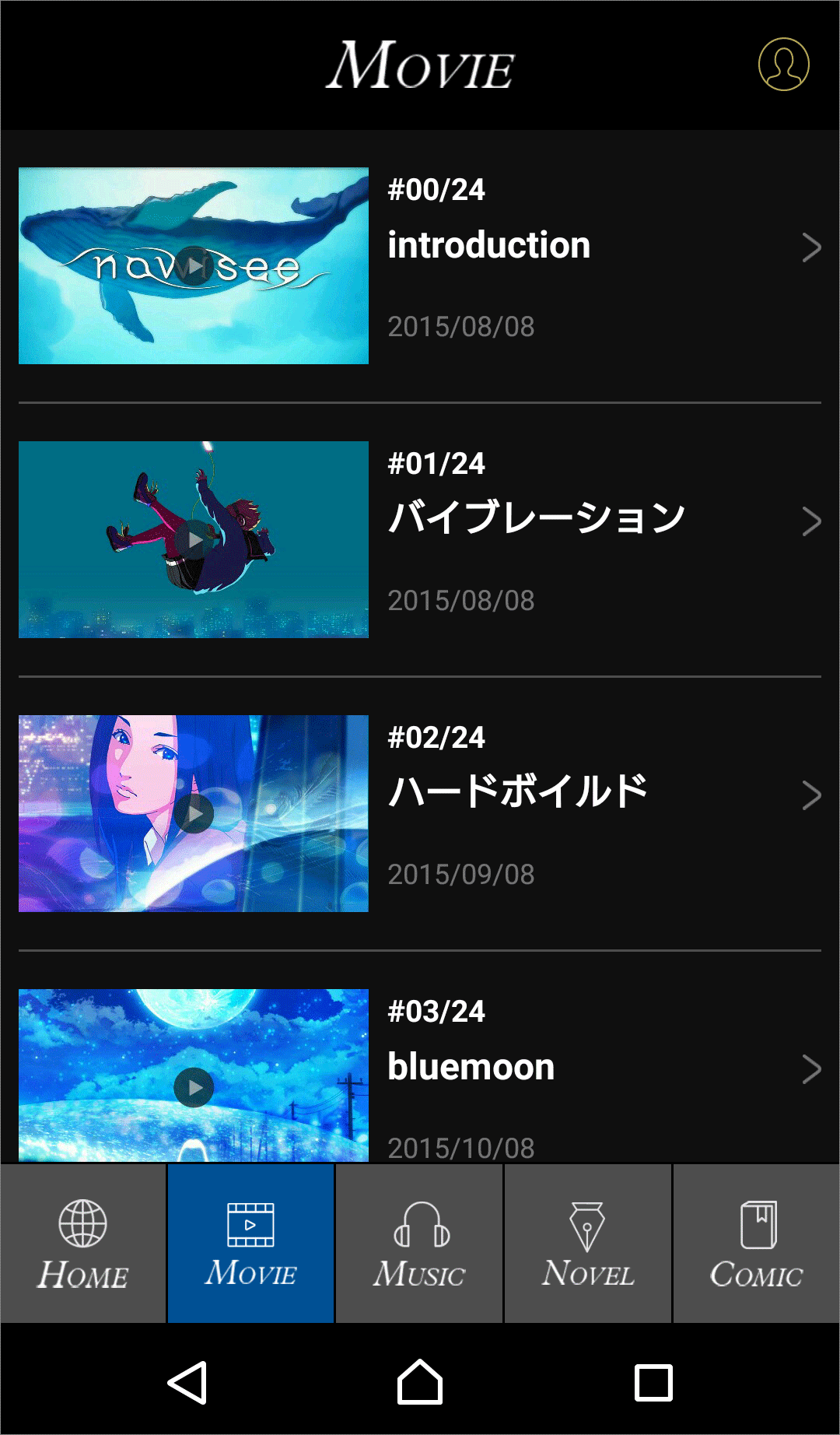This screenshot has width=840, height=1435.
Task: Go to the system home screen
Action: [x=420, y=1383]
